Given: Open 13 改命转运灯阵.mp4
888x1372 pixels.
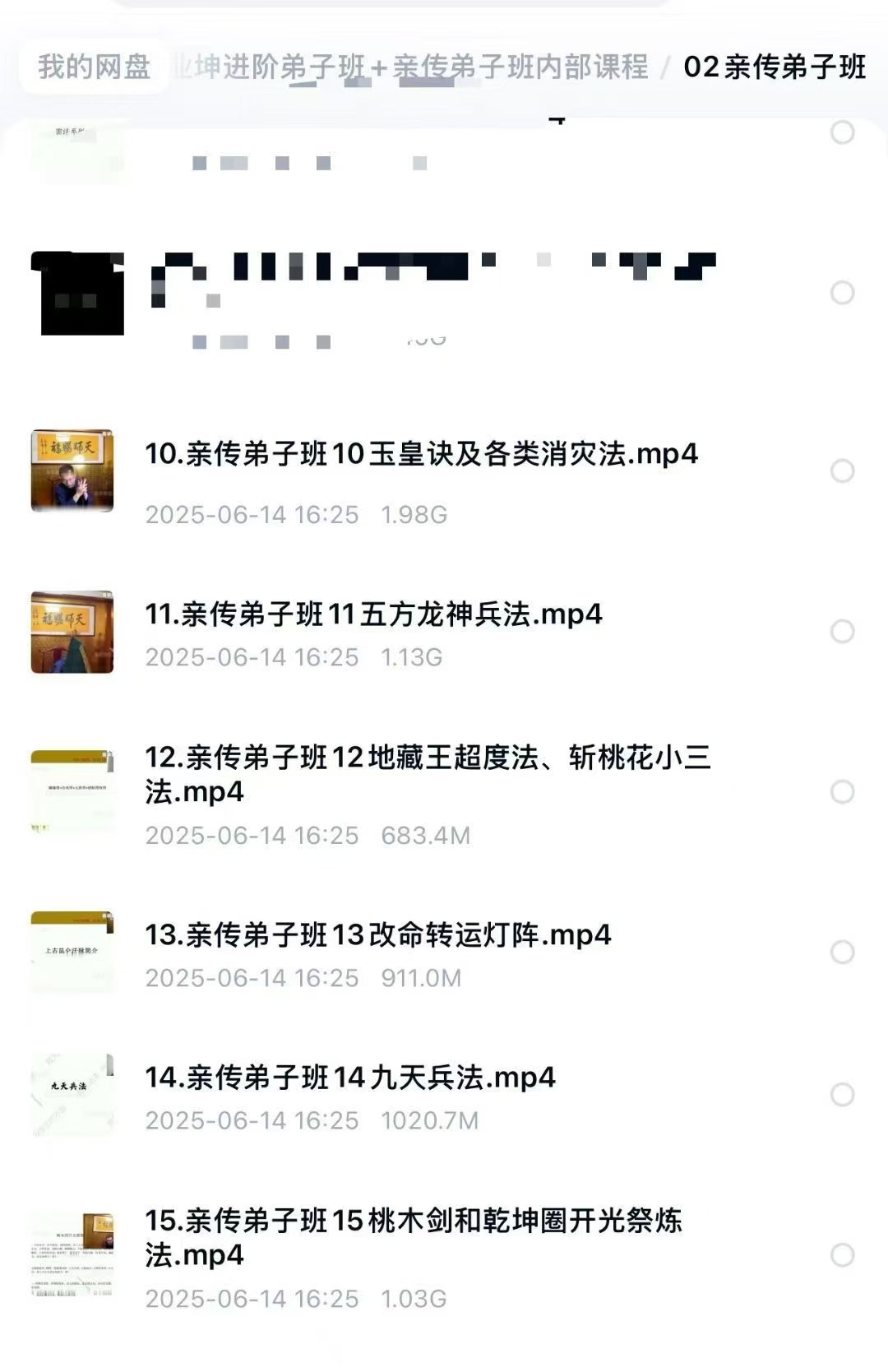Looking at the screenshot, I should 378,935.
